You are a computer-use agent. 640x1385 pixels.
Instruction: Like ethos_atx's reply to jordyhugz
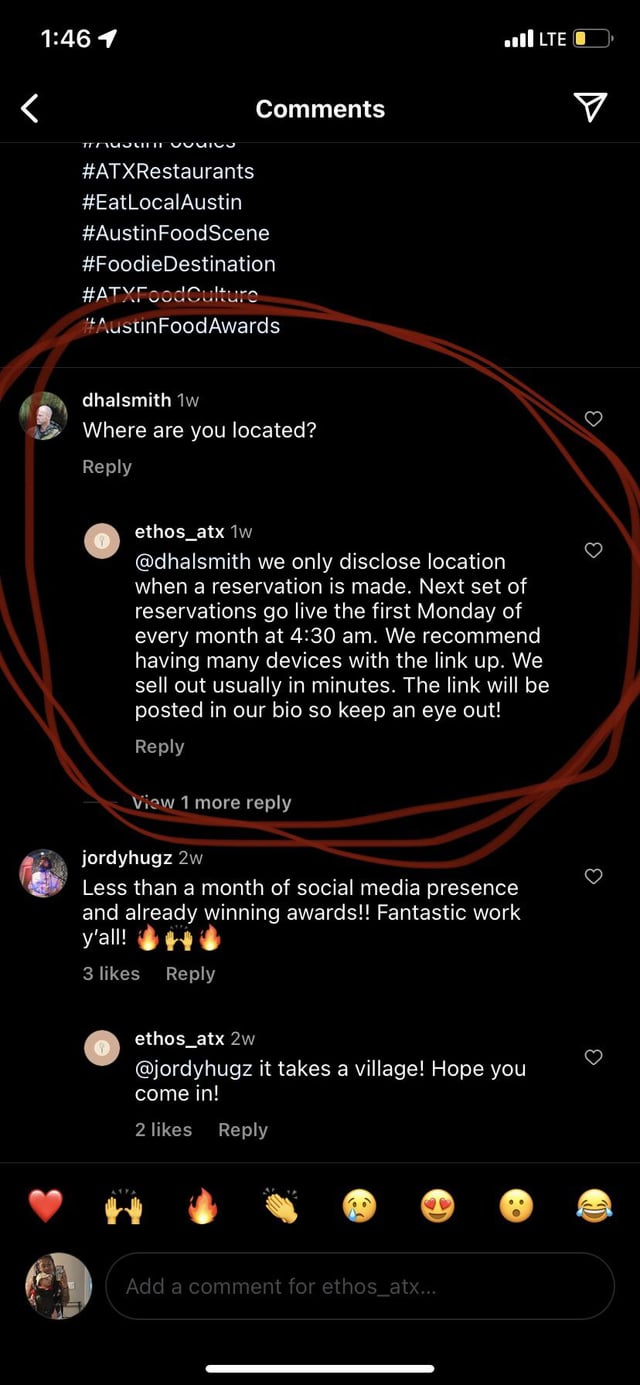pyautogui.click(x=593, y=1057)
